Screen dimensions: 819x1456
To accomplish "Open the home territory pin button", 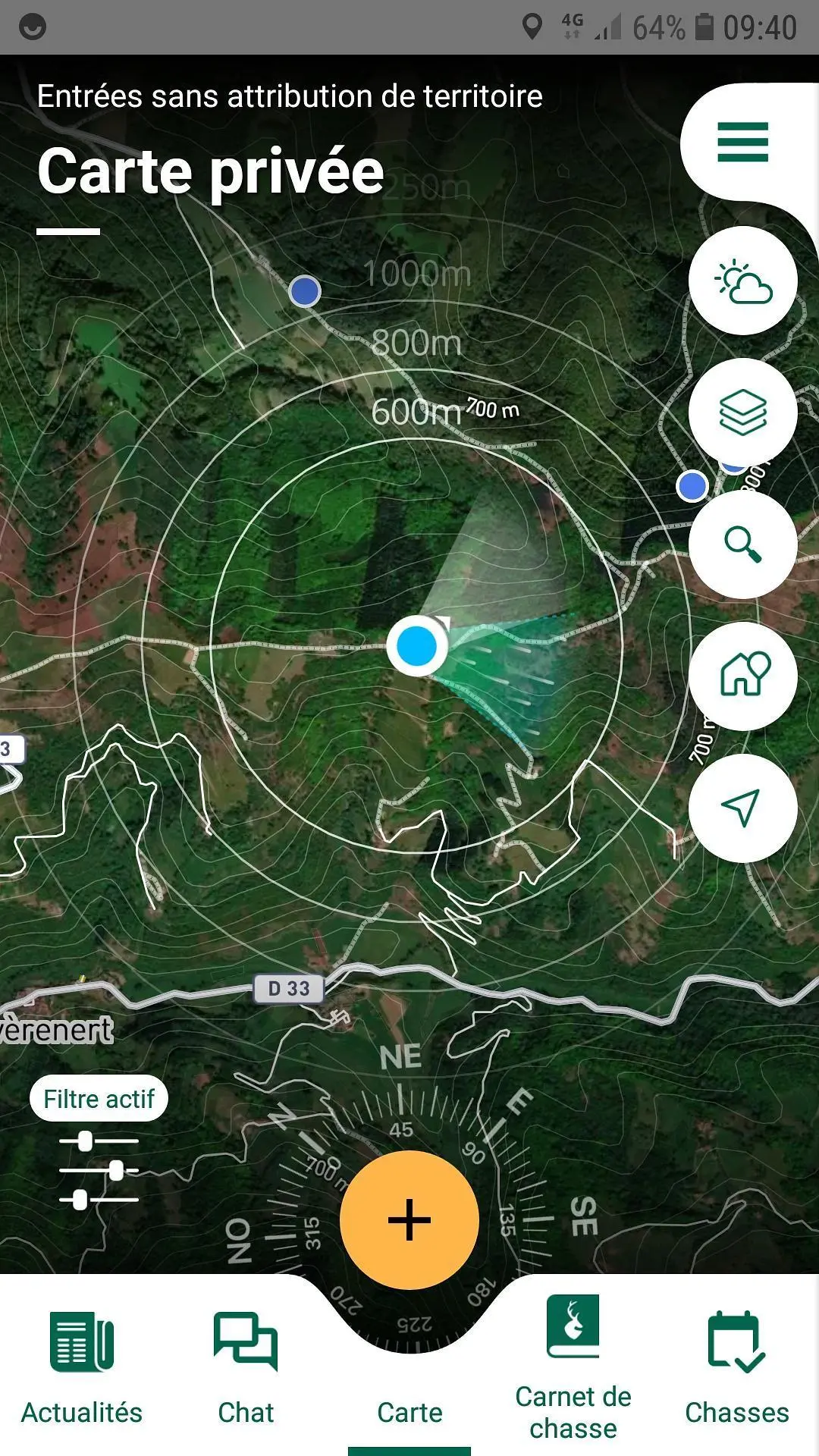I will 743,676.
